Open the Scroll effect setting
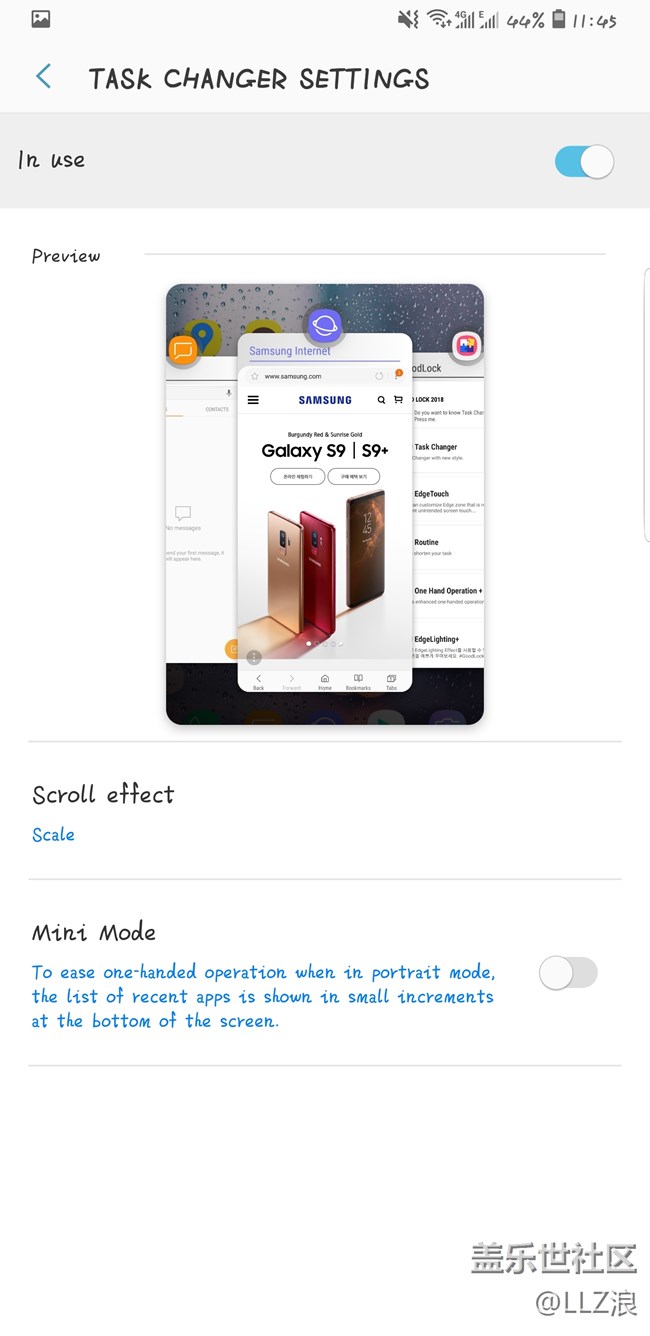Image resolution: width=650 pixels, height=1336 pixels. [x=325, y=812]
